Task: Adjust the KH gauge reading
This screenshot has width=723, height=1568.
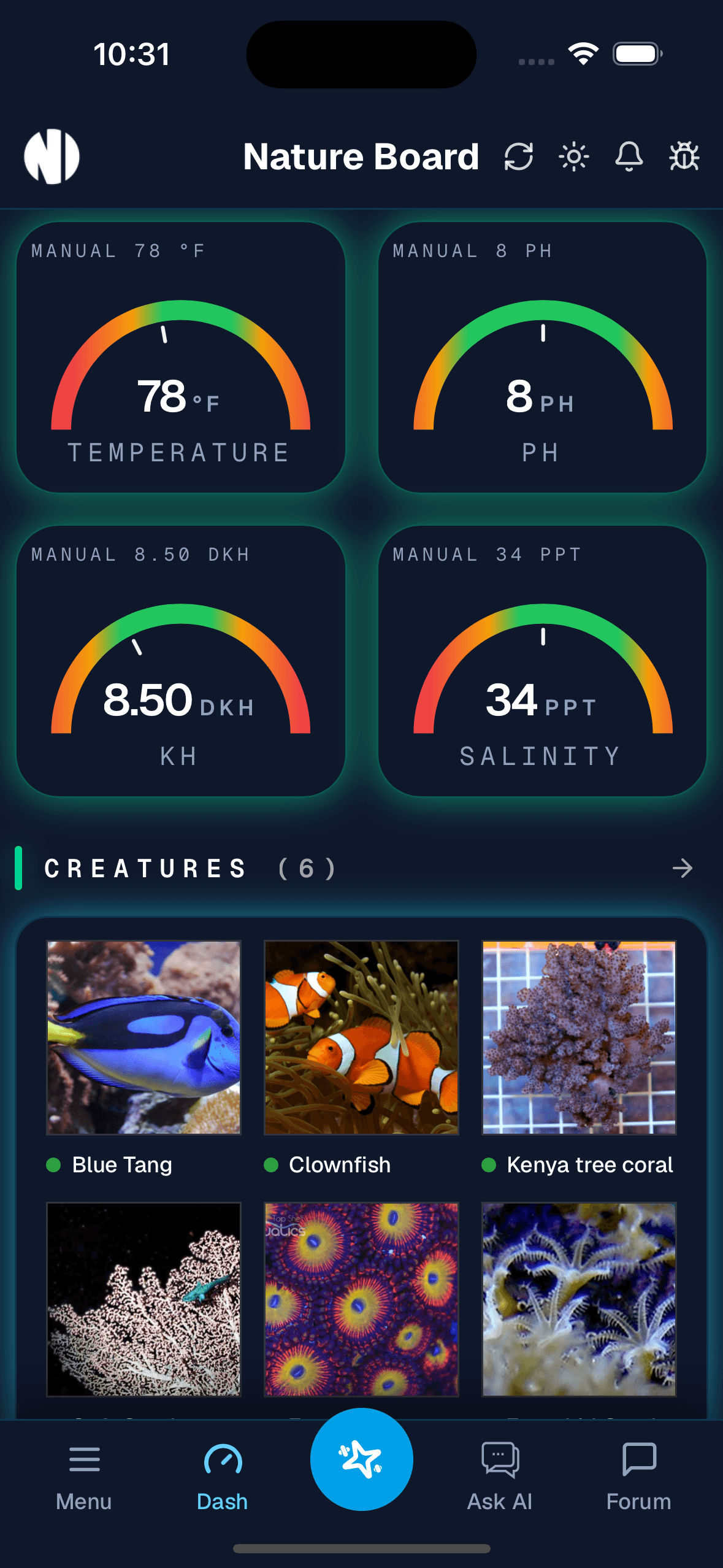Action: [180, 659]
